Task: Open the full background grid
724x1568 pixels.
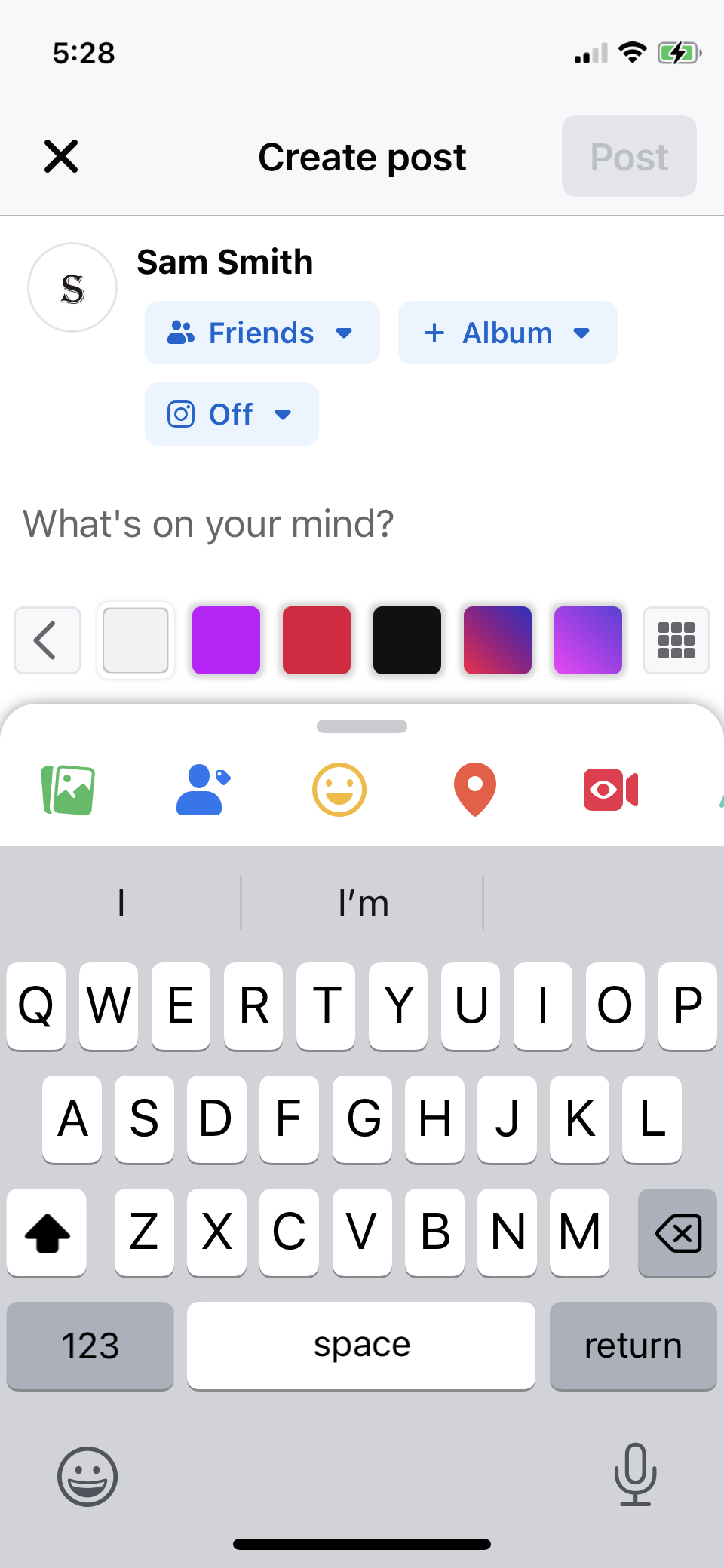Action: coord(676,640)
